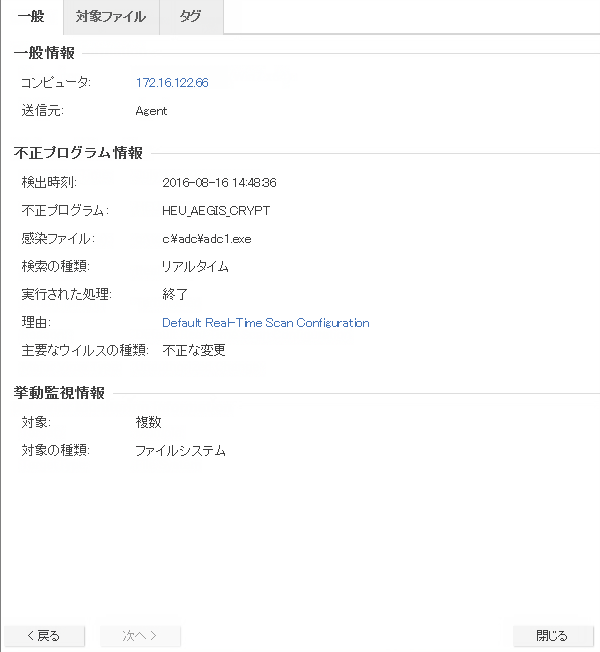Image resolution: width=600 pixels, height=652 pixels.
Task: Close the dialog with 閉じる
Action: 553,636
